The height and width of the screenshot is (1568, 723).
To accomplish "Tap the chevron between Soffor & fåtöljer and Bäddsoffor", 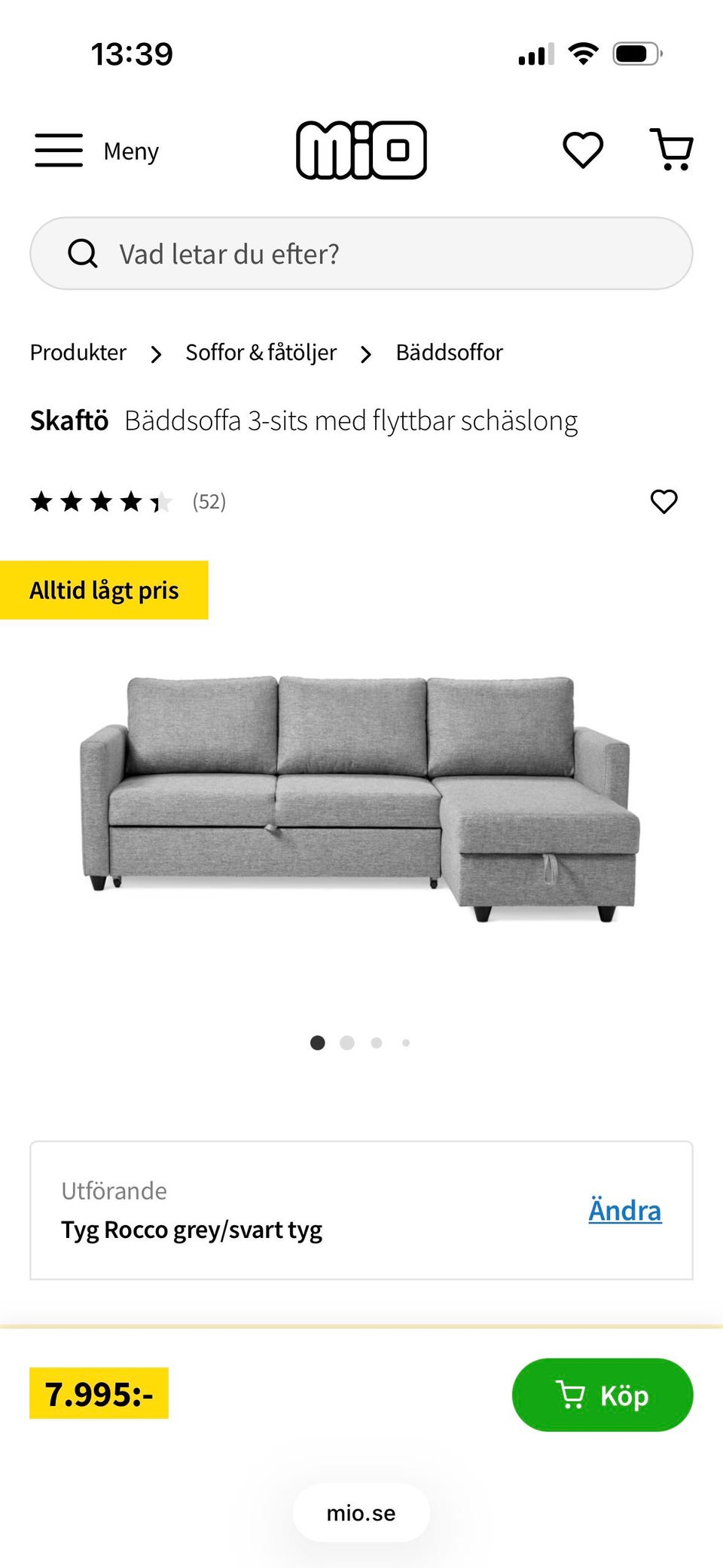I will pos(366,353).
